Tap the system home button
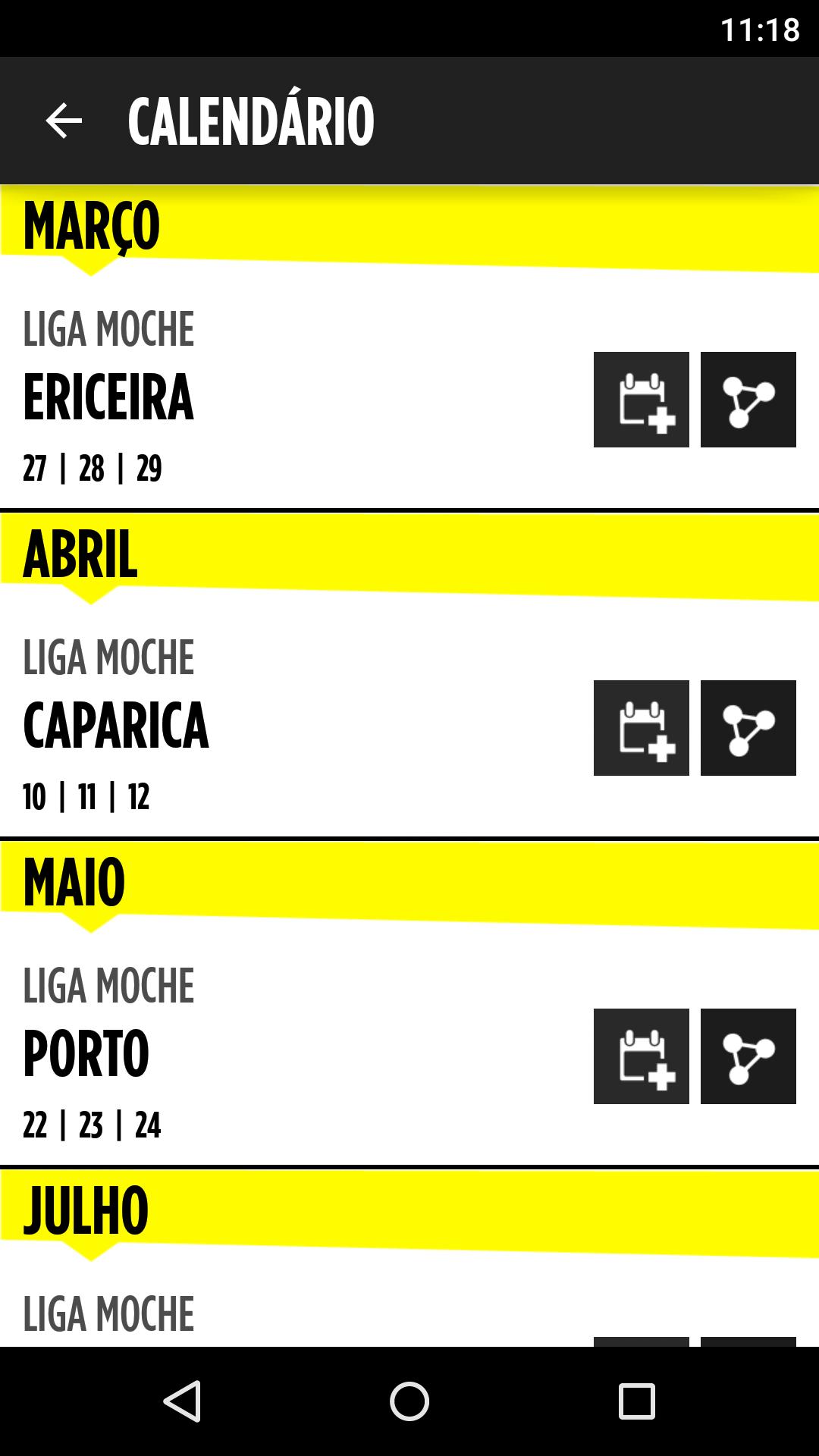Screen dimensions: 819x1456 point(409,1401)
